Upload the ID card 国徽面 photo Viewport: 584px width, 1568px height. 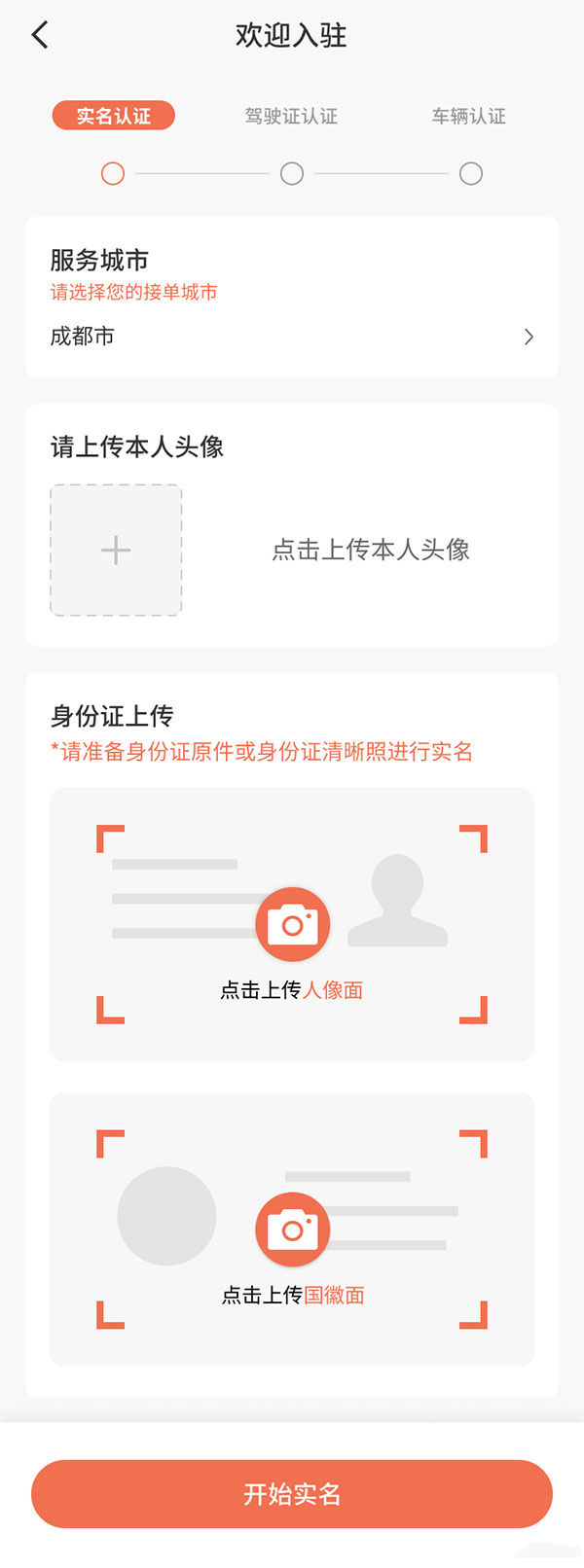click(292, 1229)
